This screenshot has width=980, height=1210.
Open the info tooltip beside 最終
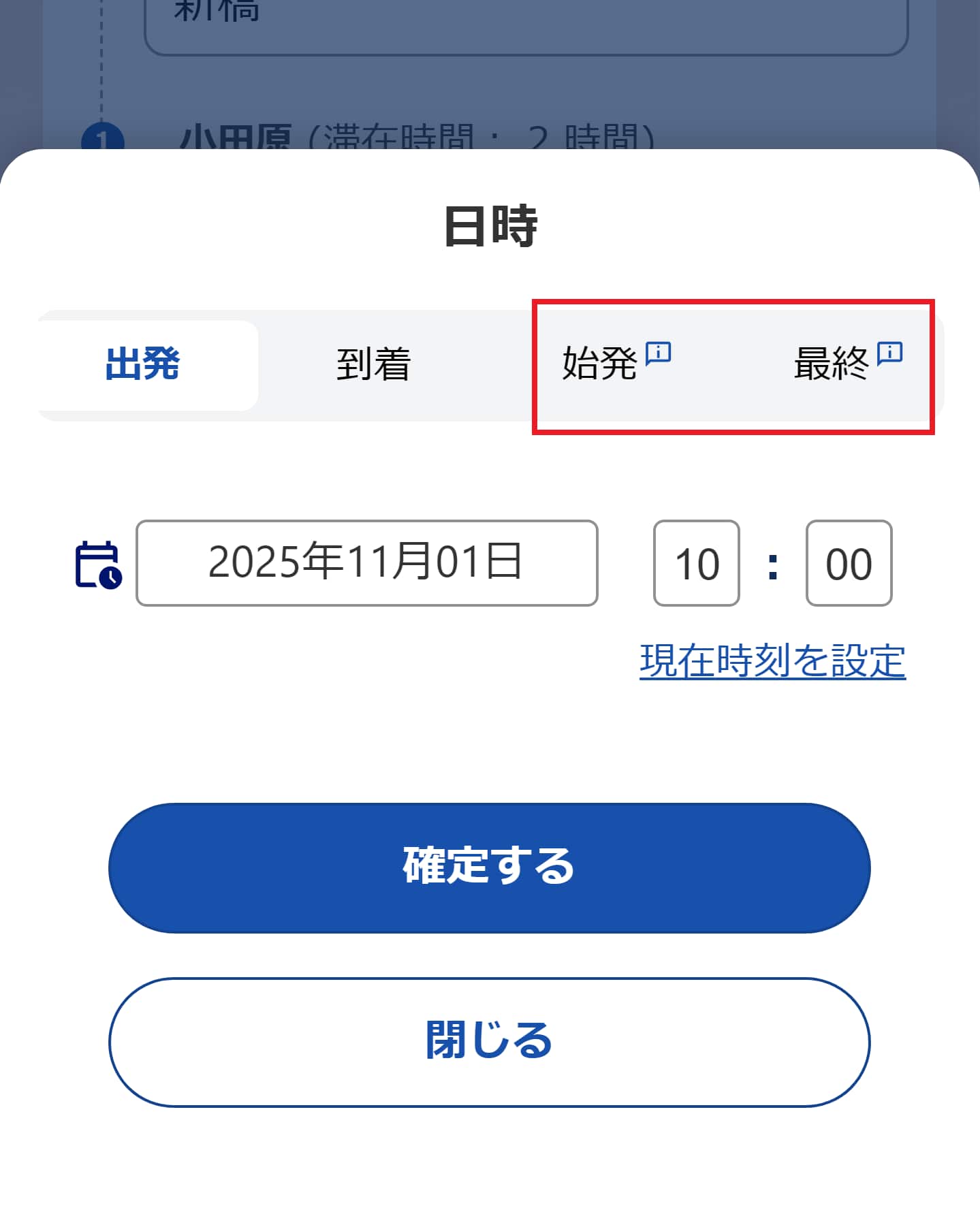click(x=889, y=353)
